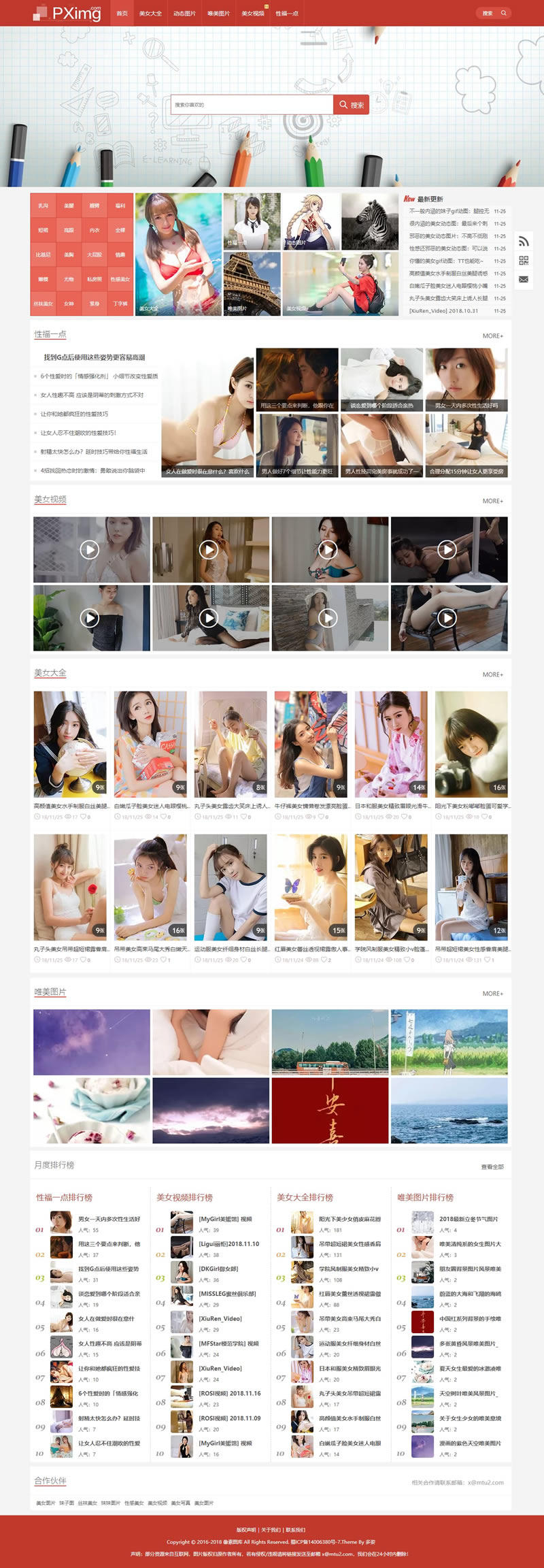Viewport: 544px width, 1568px height.
Task: Open the 首页 tab in the top navigation
Action: (122, 13)
